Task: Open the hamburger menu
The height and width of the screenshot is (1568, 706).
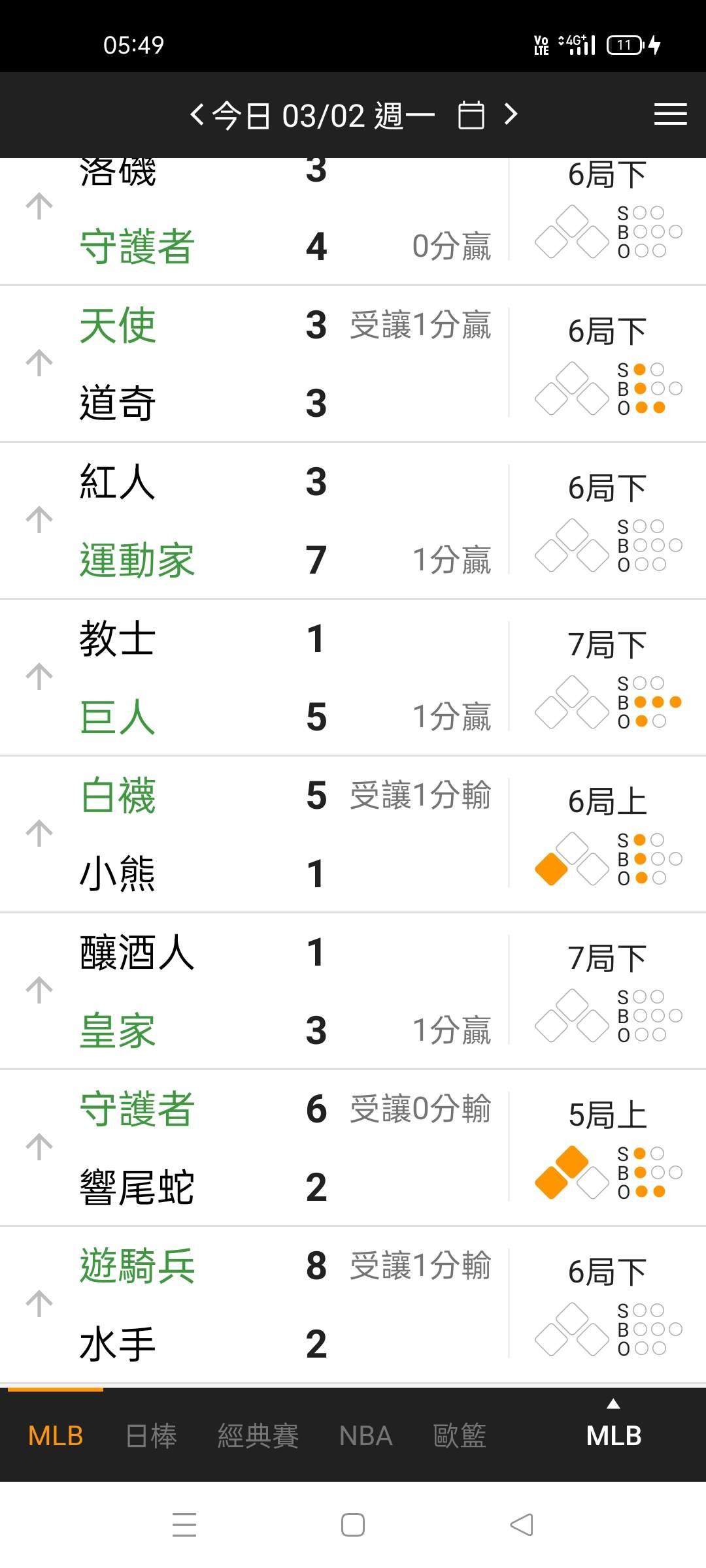Action: coord(670,114)
